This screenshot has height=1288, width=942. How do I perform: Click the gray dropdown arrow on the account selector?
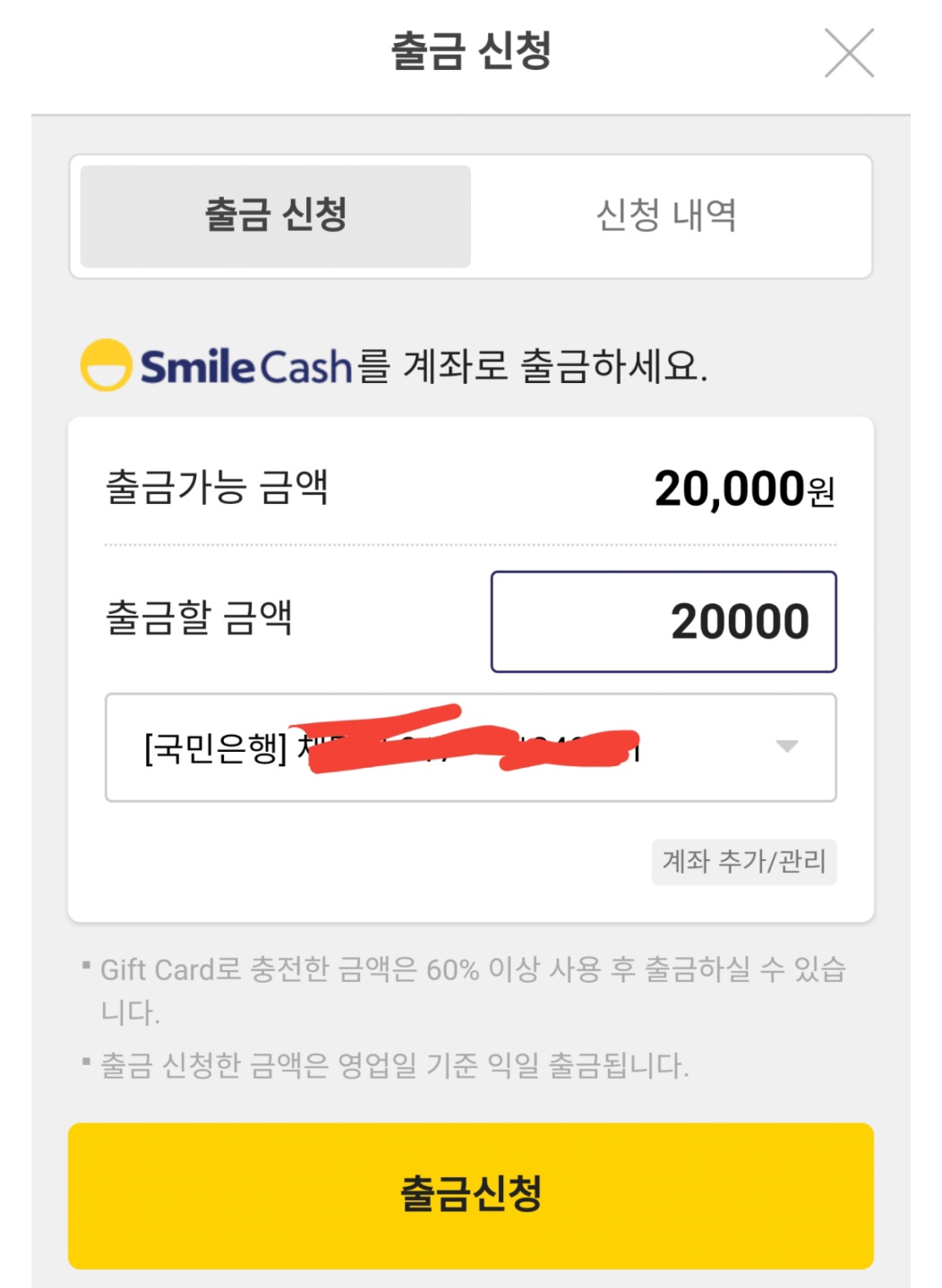point(786,747)
